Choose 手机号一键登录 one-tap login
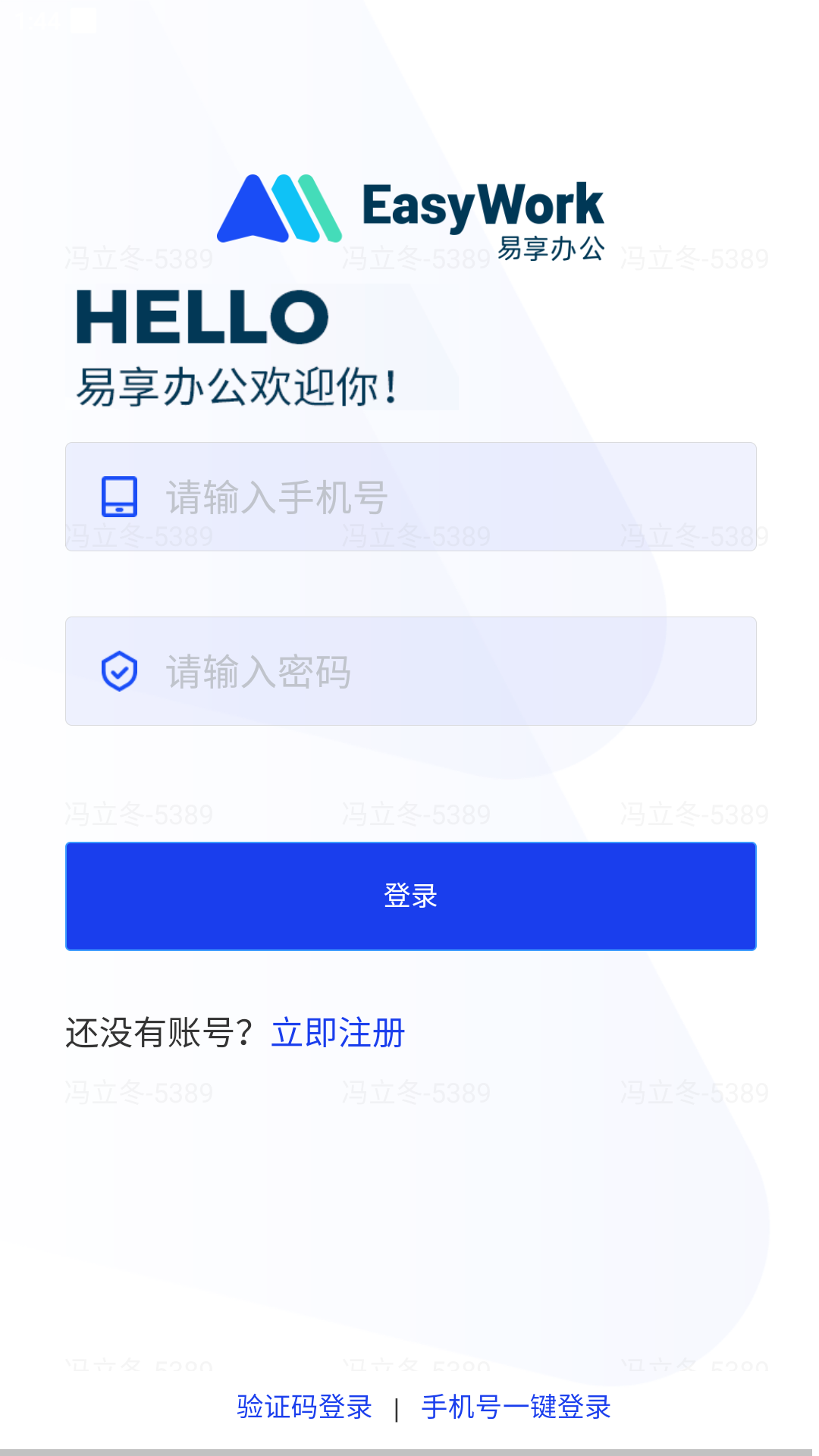 click(x=516, y=1407)
